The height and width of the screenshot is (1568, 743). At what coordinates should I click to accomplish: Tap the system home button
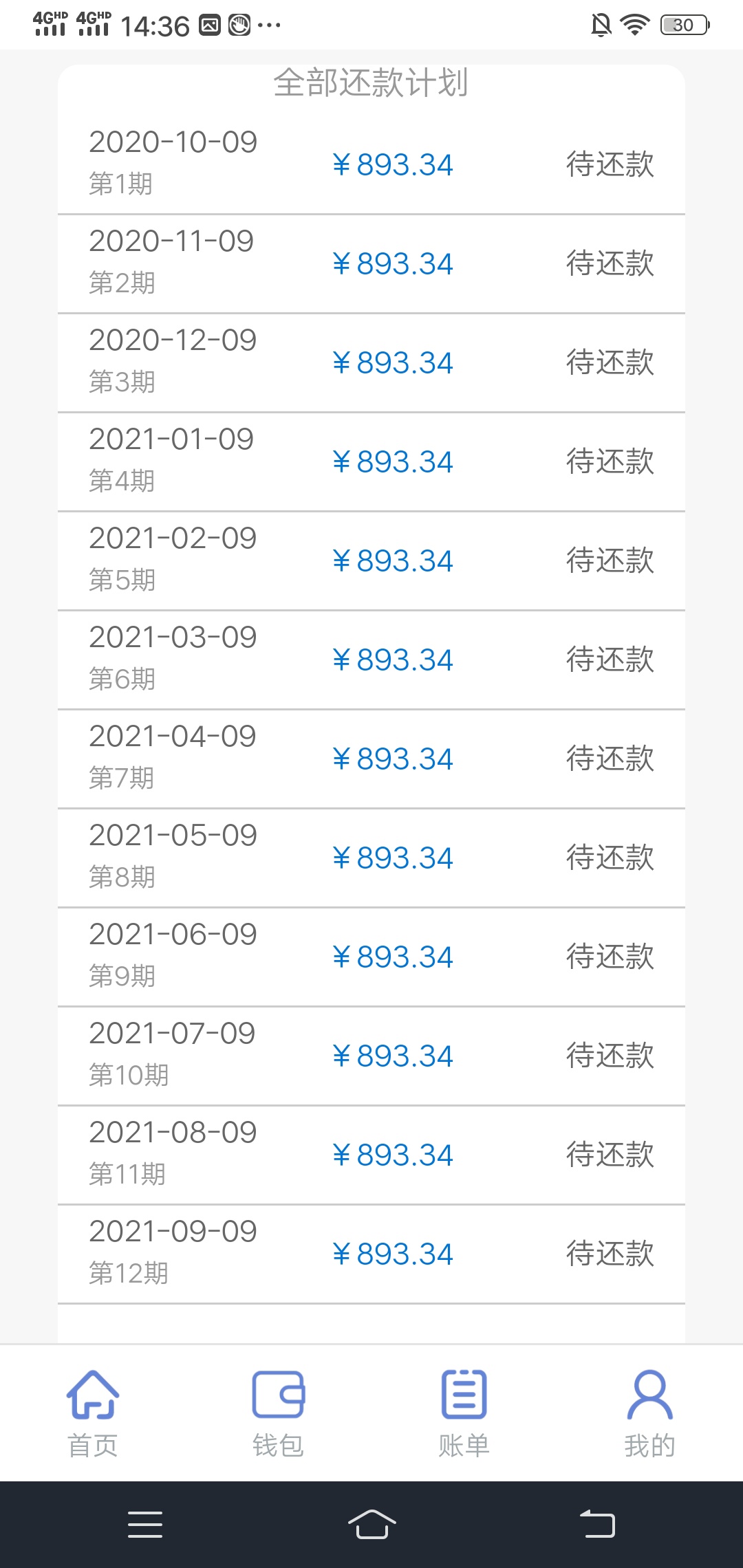[x=371, y=1524]
